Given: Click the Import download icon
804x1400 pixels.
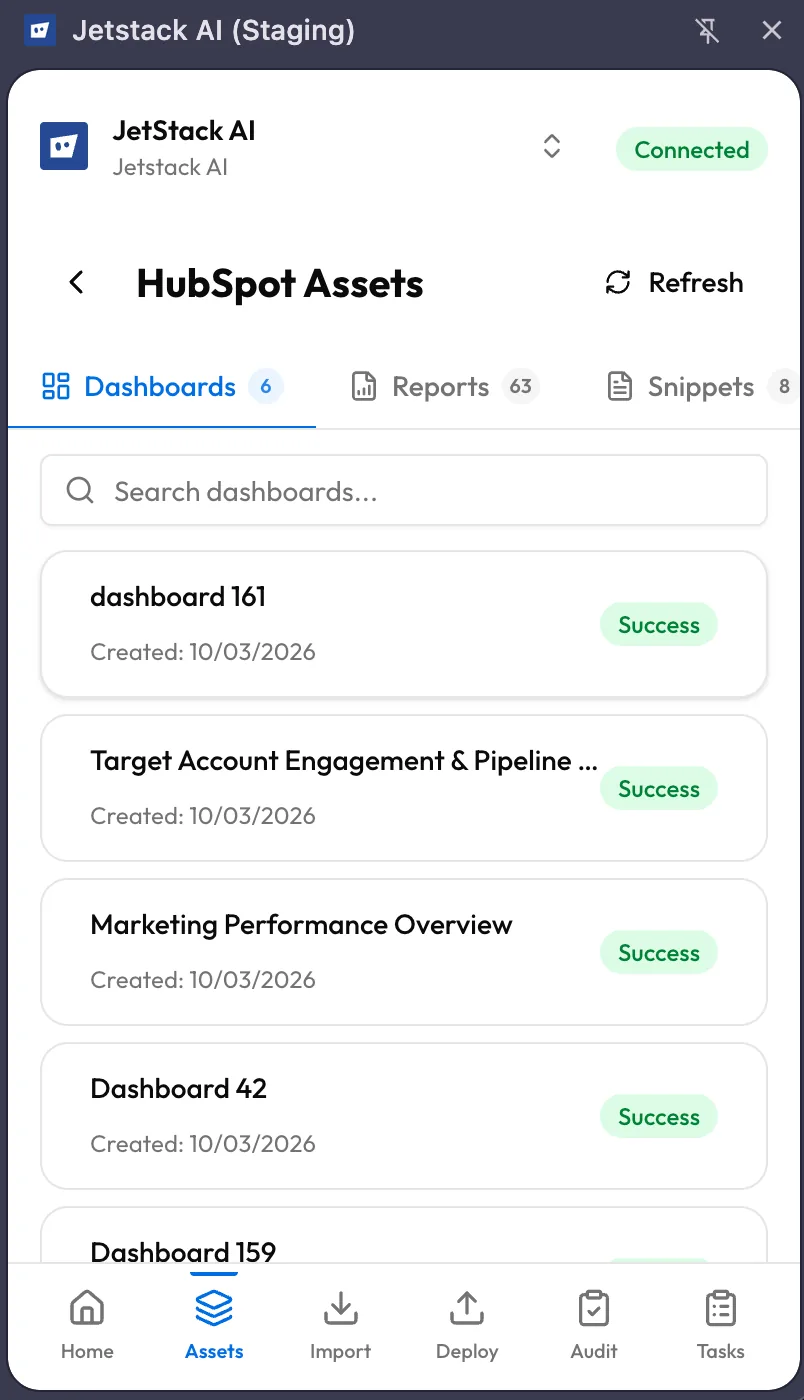Looking at the screenshot, I should 340,1306.
